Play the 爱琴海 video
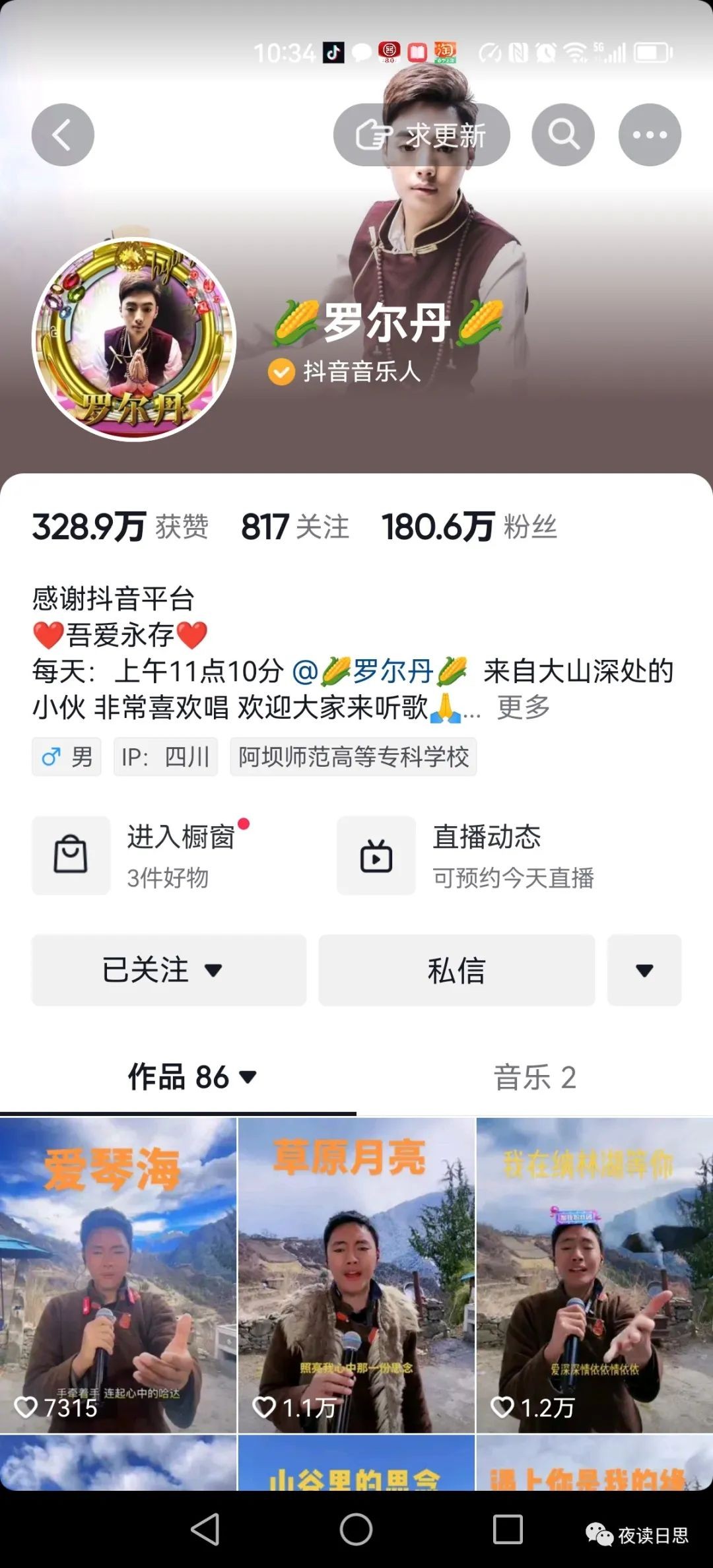 click(118, 1274)
